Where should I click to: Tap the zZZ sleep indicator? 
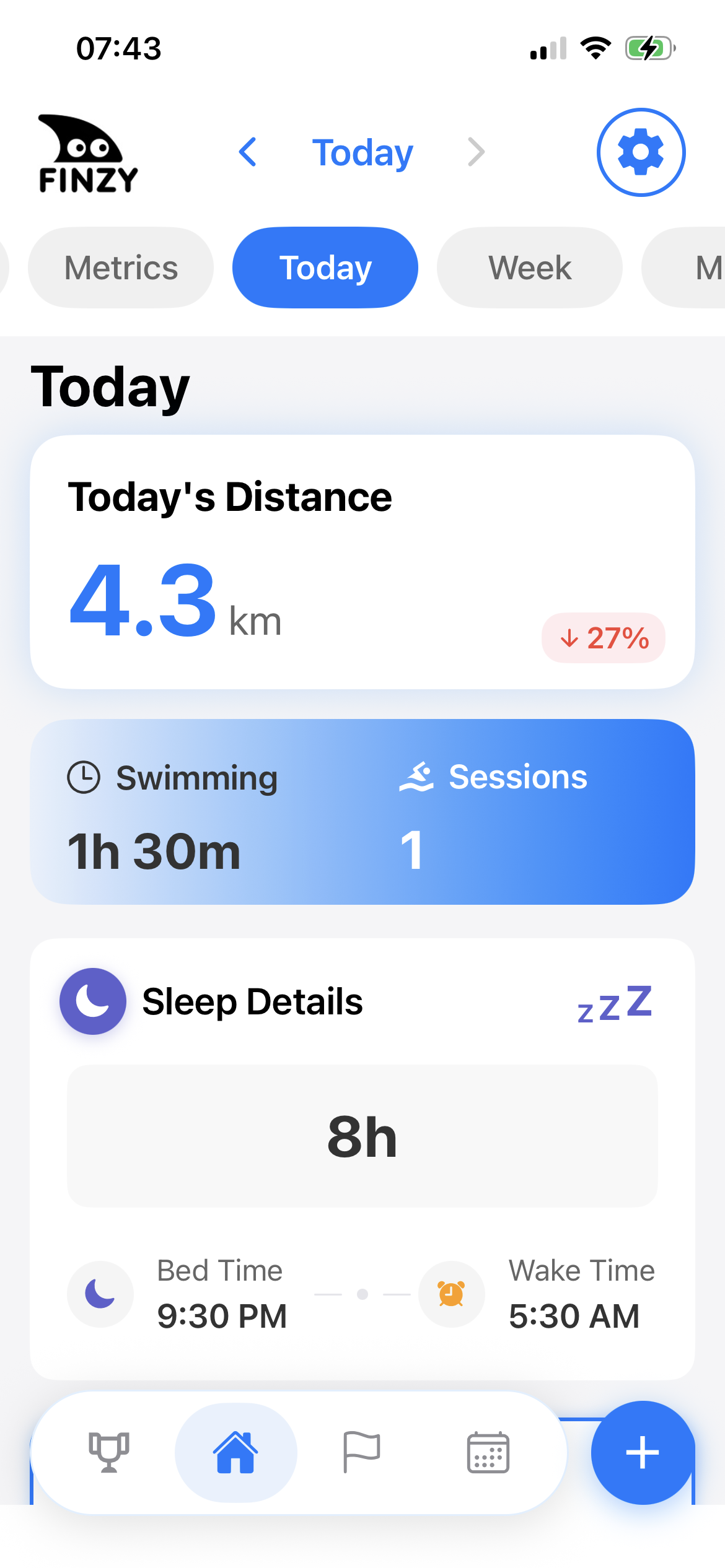coord(615,1003)
